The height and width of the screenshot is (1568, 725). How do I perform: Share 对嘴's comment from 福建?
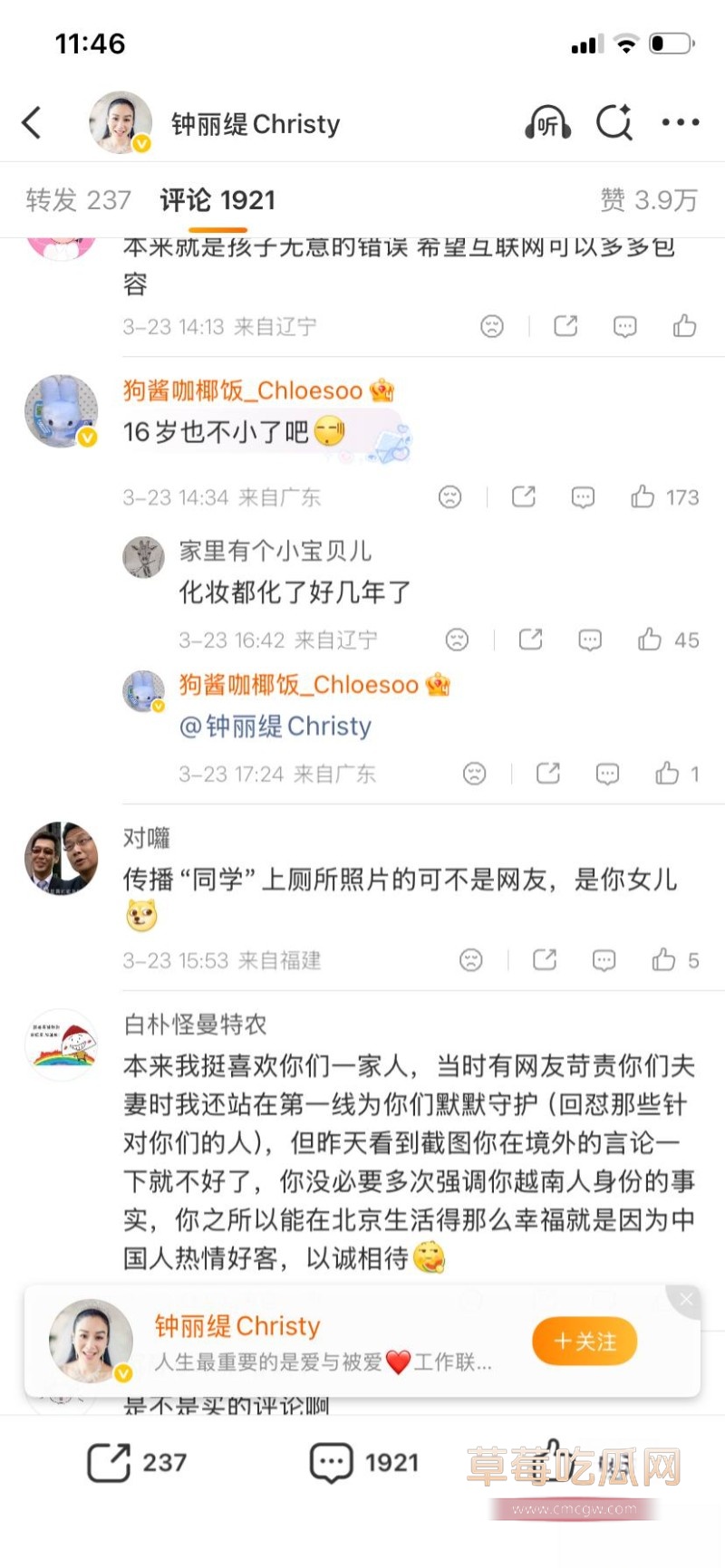545,960
